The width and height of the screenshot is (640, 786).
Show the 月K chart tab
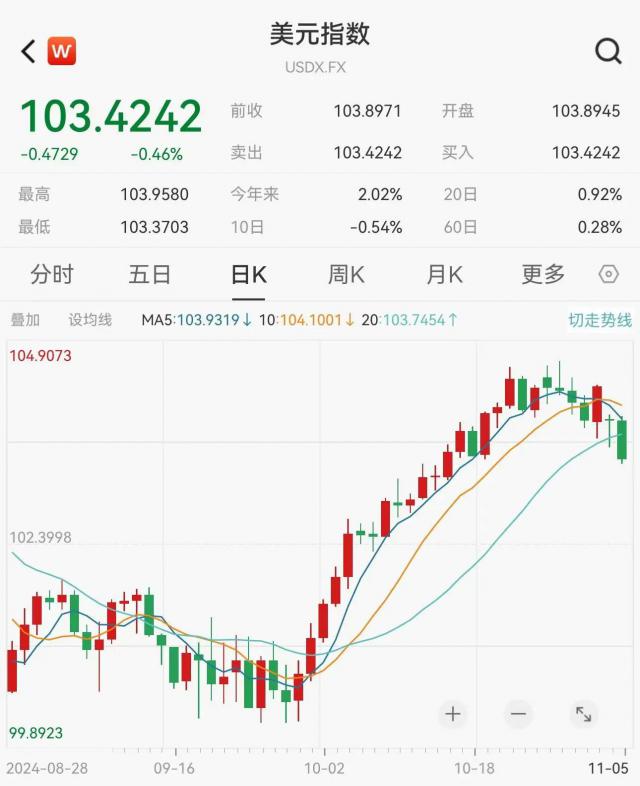tap(444, 274)
